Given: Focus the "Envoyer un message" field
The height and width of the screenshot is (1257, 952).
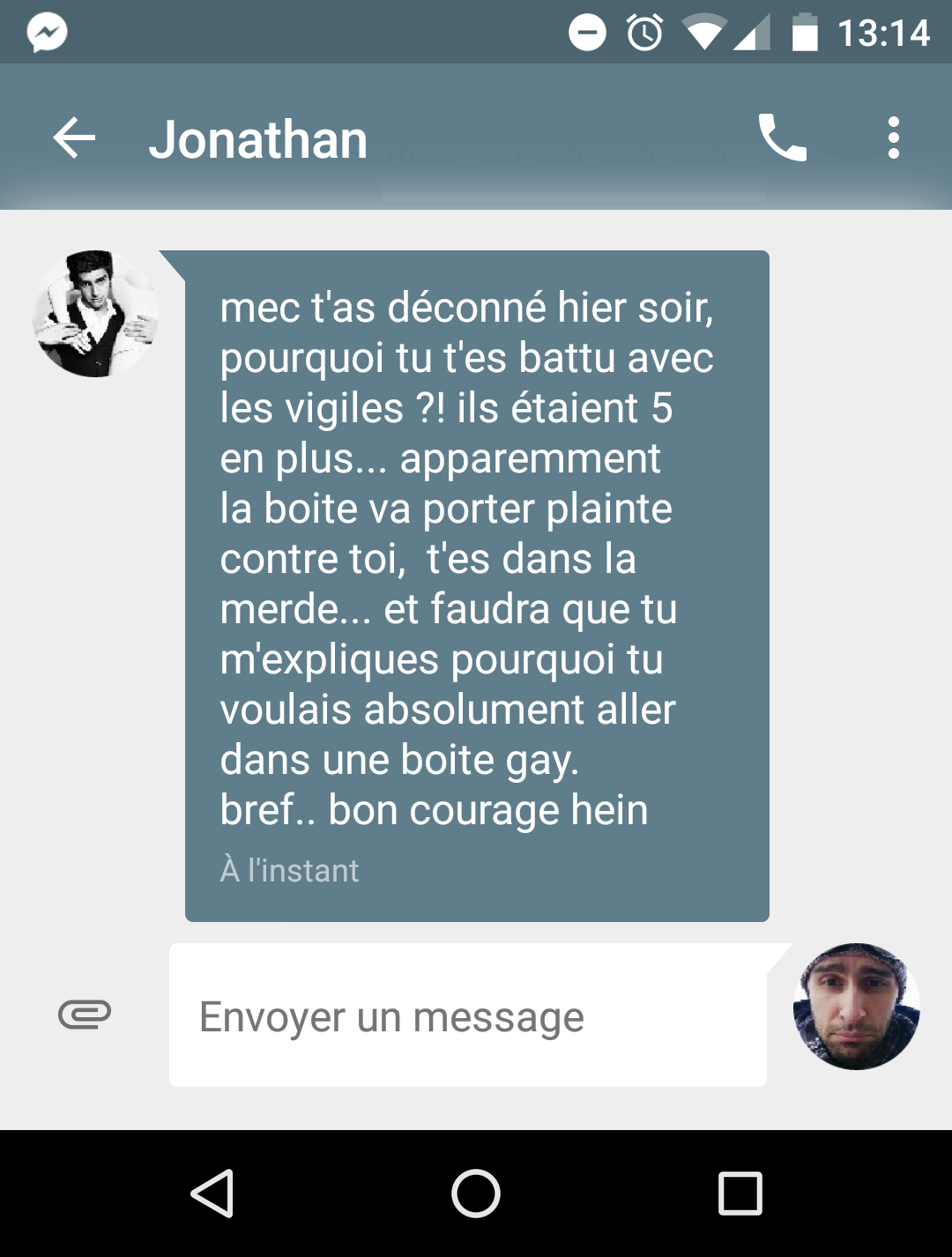Looking at the screenshot, I should coord(467,1016).
